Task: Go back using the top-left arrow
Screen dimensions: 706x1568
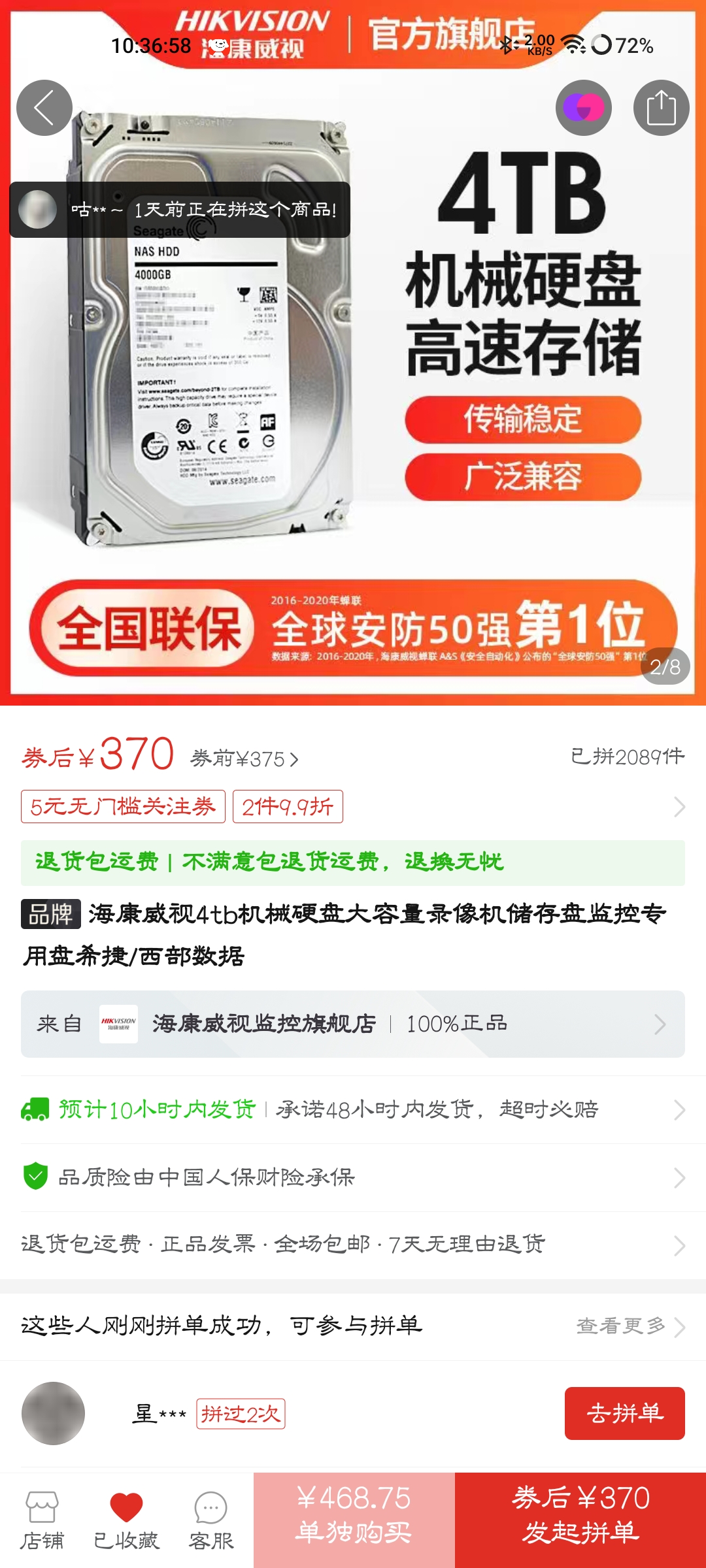Action: pyautogui.click(x=44, y=108)
